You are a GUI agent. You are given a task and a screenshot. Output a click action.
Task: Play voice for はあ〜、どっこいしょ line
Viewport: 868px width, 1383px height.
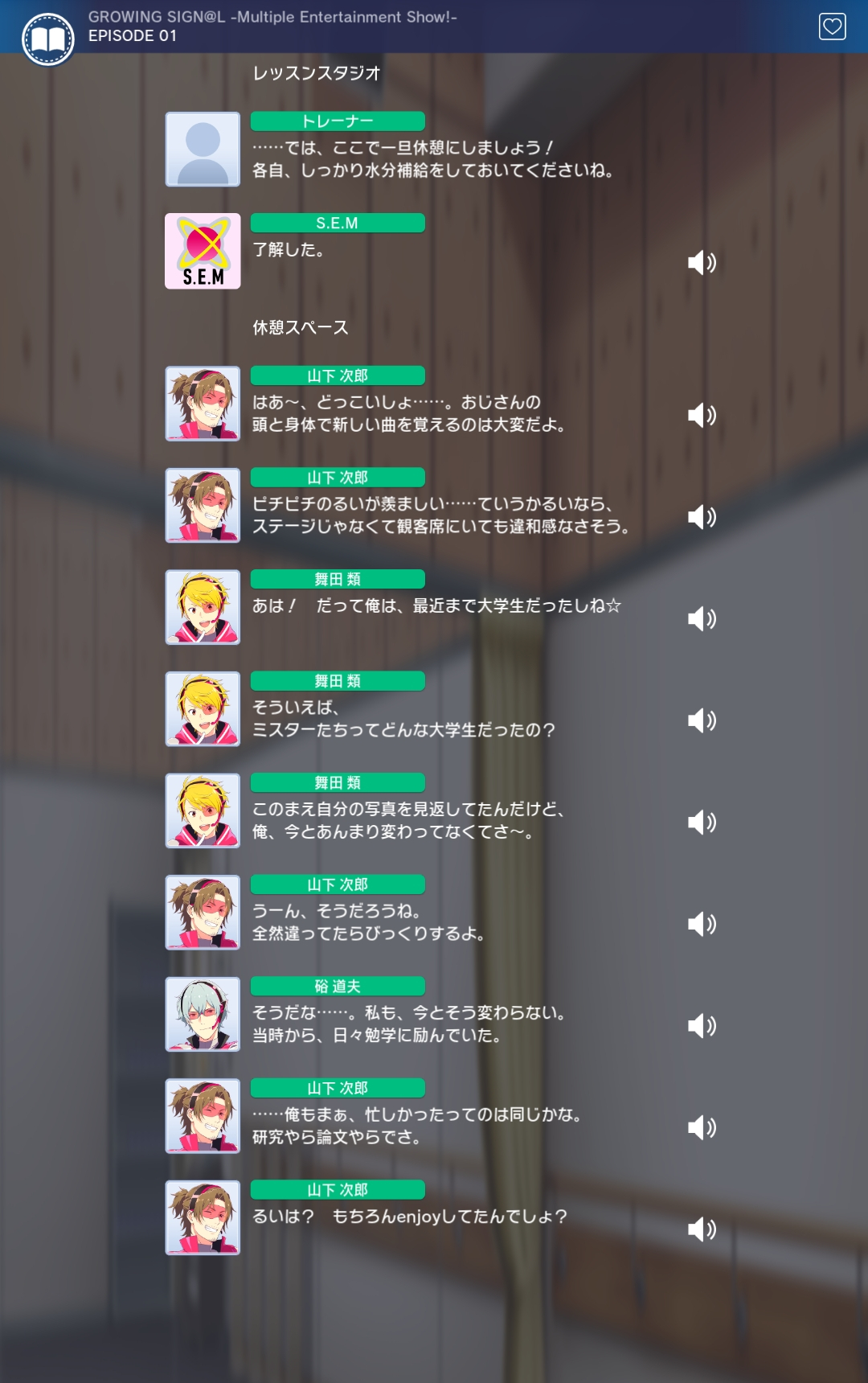coord(702,415)
